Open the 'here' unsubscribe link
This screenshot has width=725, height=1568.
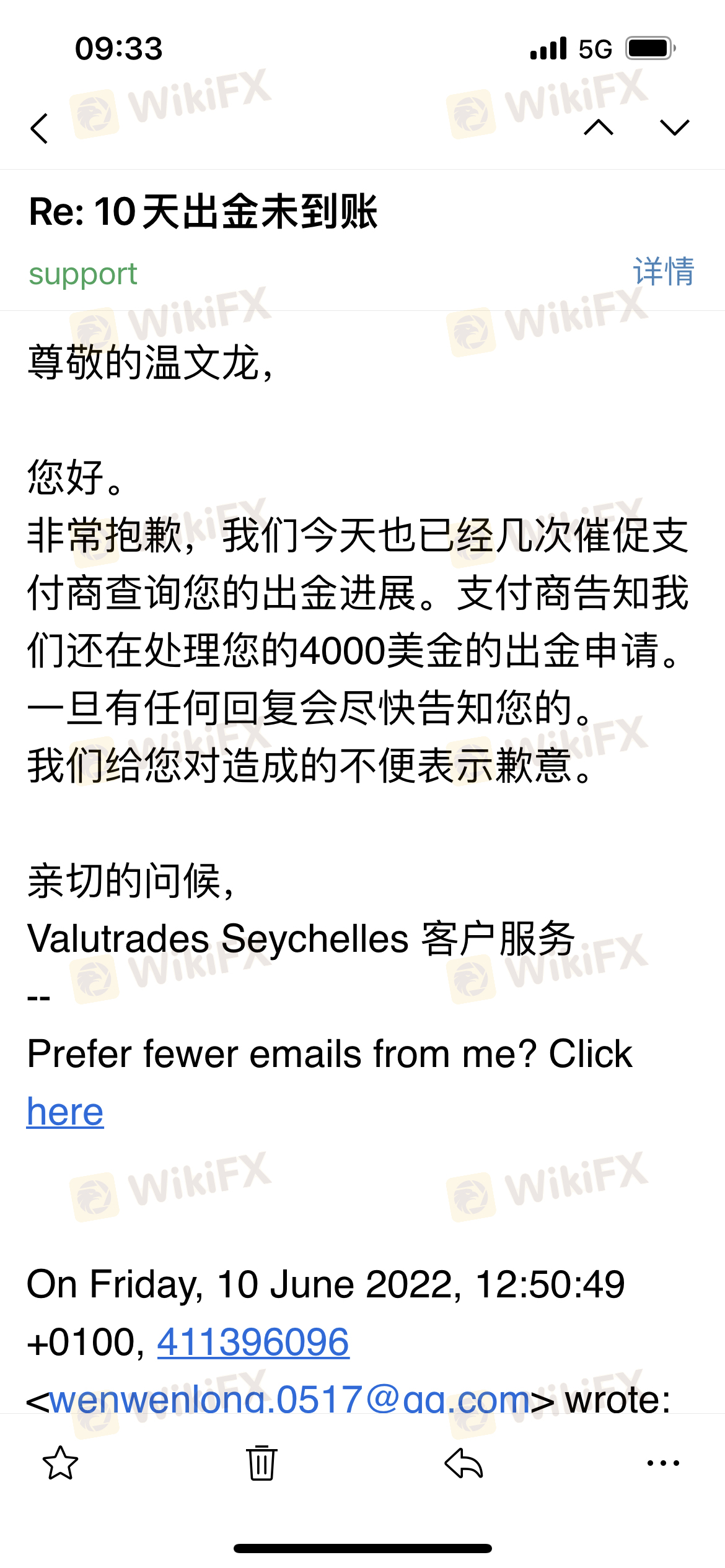point(65,1112)
